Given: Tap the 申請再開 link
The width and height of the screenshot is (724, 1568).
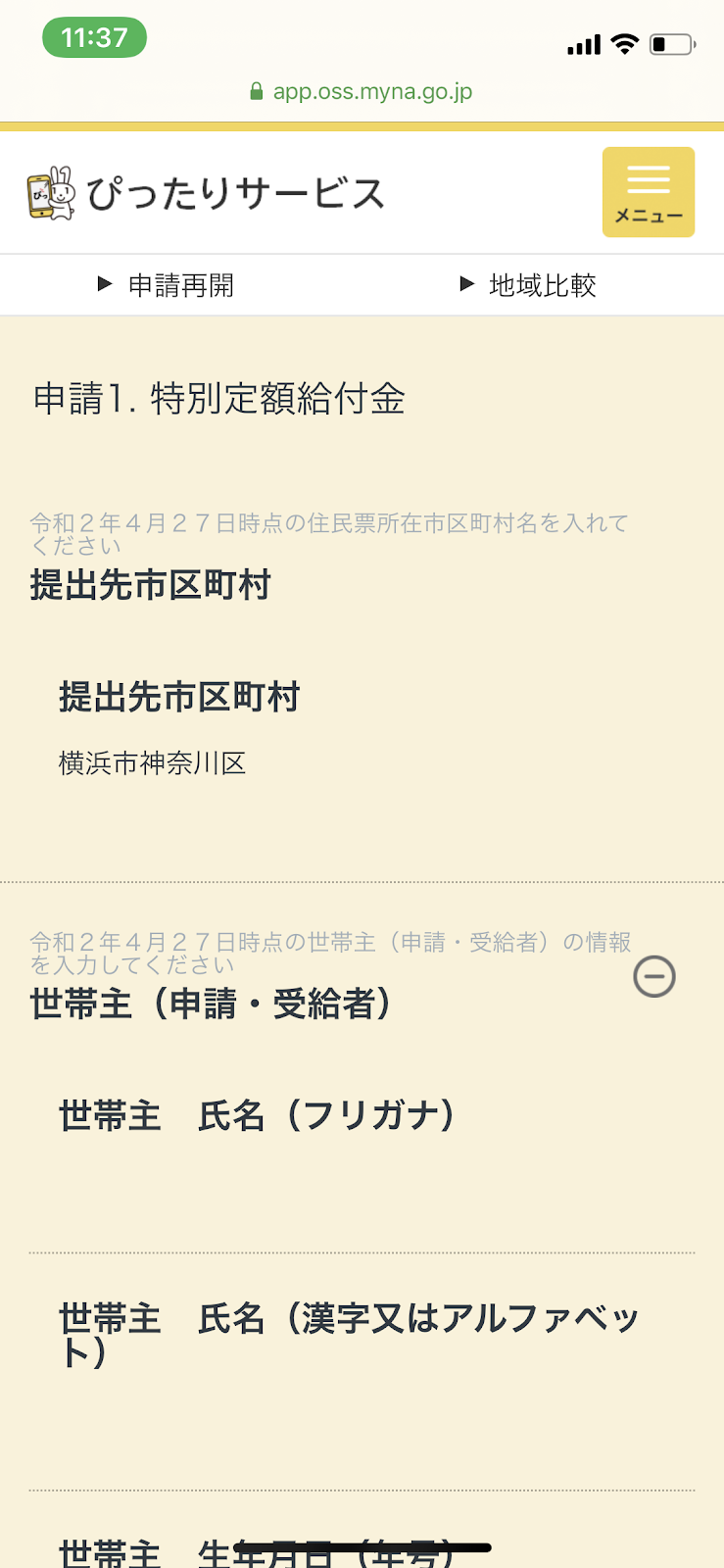Looking at the screenshot, I should (x=167, y=285).
